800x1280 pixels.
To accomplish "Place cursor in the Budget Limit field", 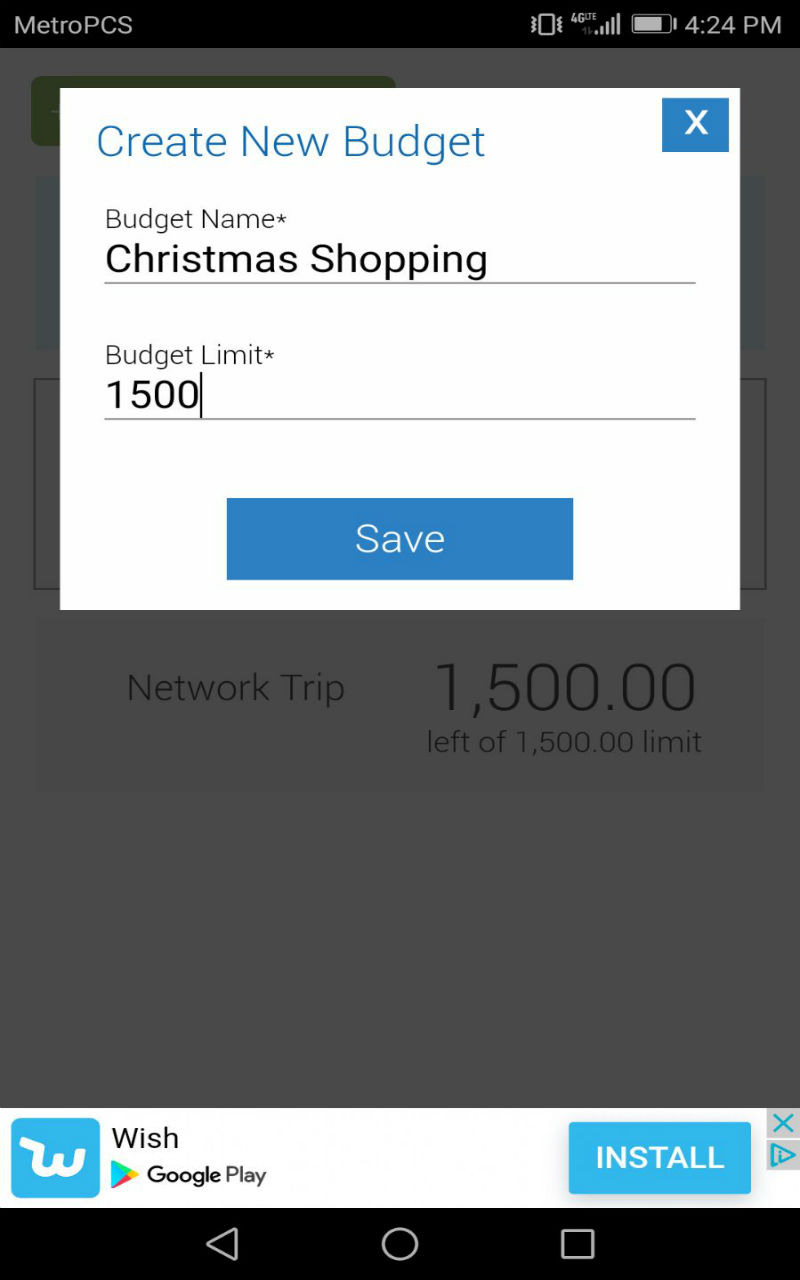I will tap(400, 396).
